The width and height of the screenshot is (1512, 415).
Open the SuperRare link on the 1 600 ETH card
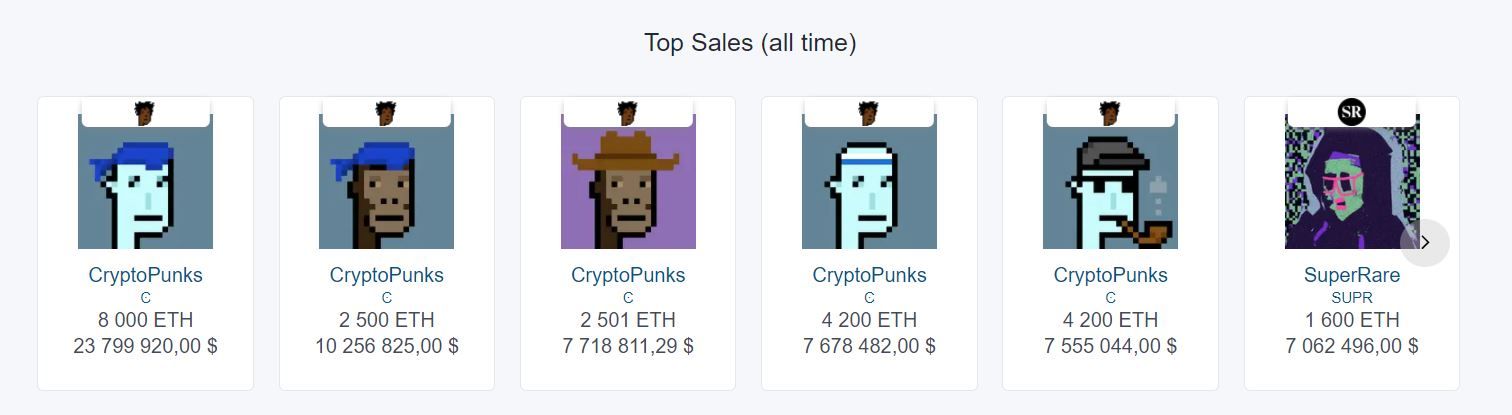[1351, 275]
